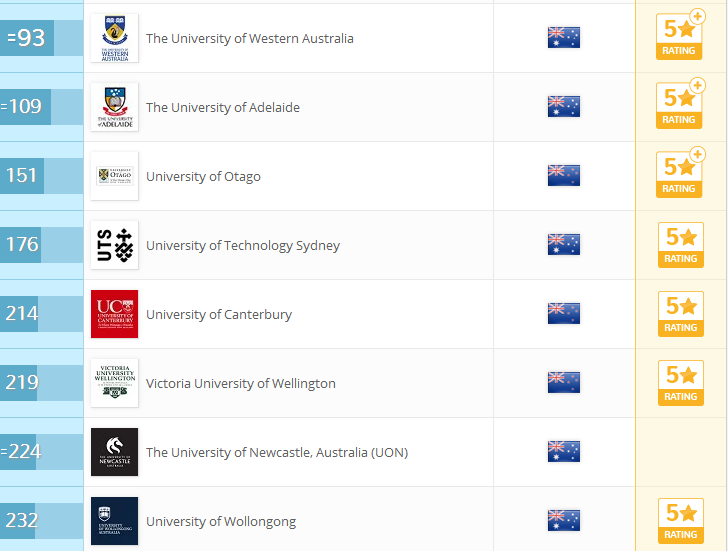Image resolution: width=728 pixels, height=551 pixels.
Task: Open University of Wollongong profile
Action: [220, 522]
